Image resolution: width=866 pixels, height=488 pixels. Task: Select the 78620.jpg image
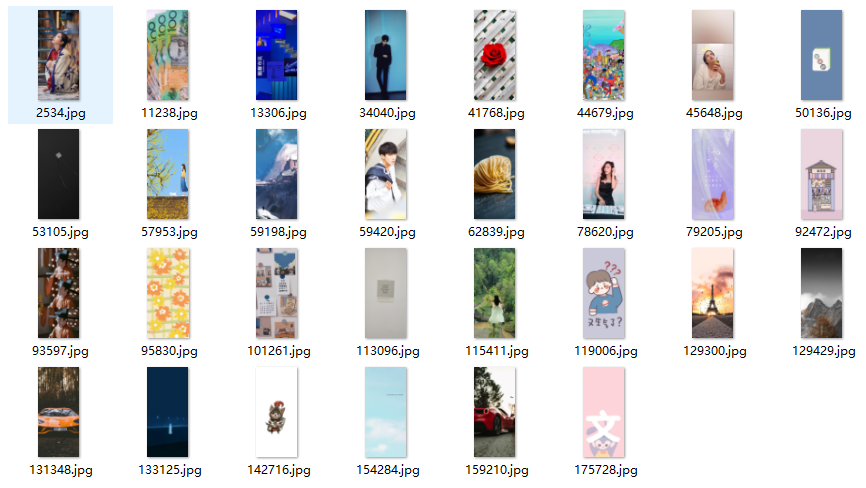(x=604, y=174)
